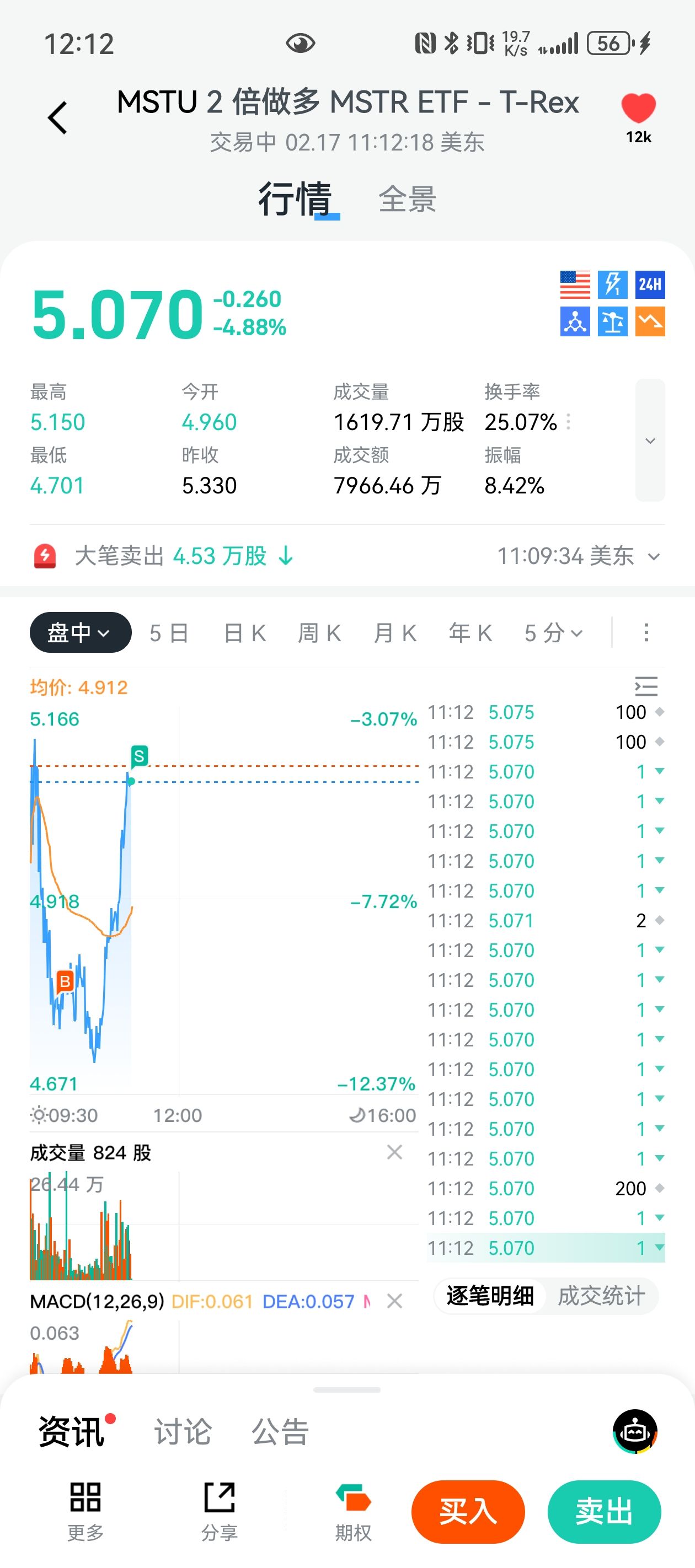The image size is (695, 1568).
Task: Switch to 成交统计 view
Action: [601, 1296]
